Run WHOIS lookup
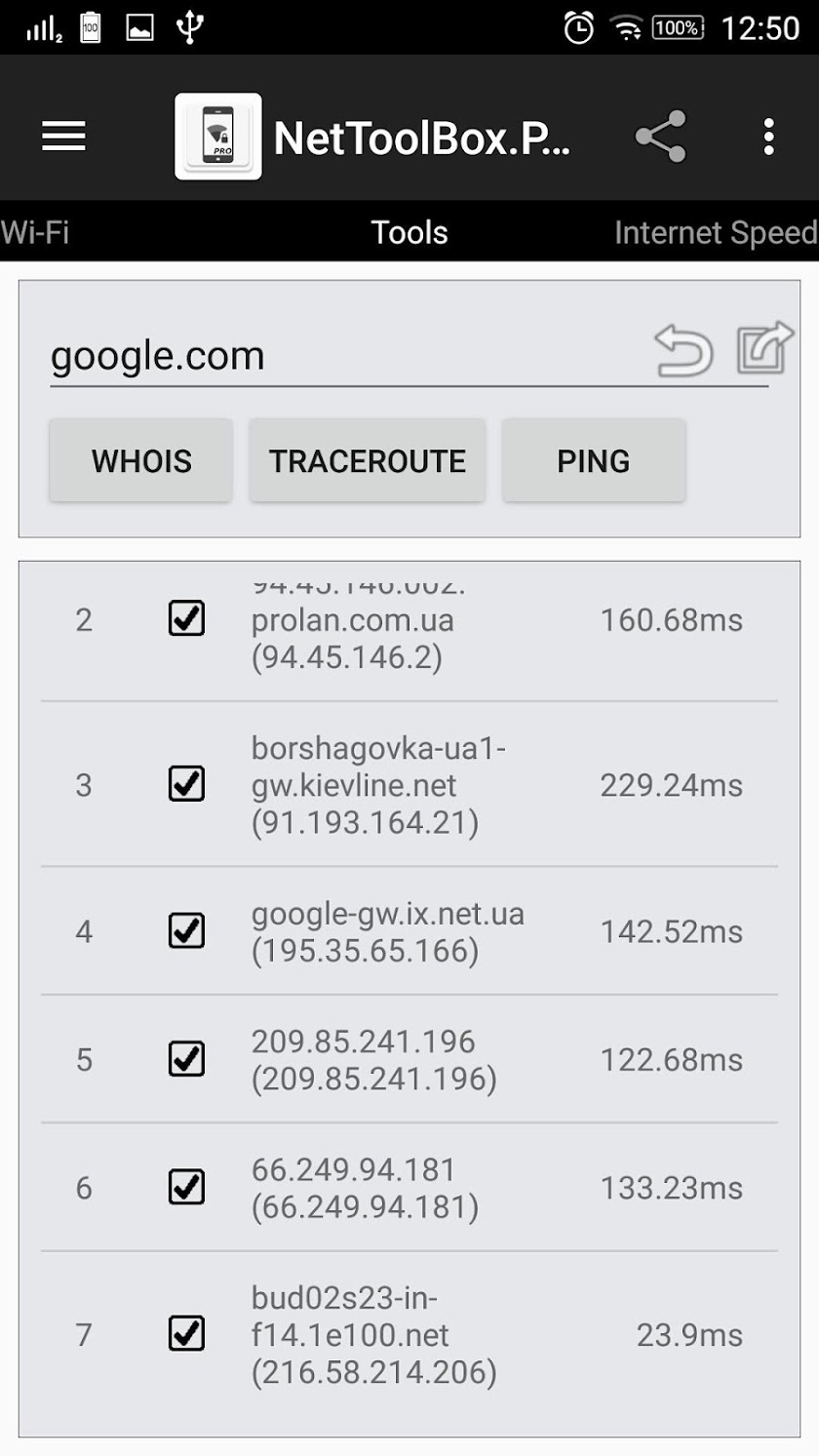 coord(141,460)
